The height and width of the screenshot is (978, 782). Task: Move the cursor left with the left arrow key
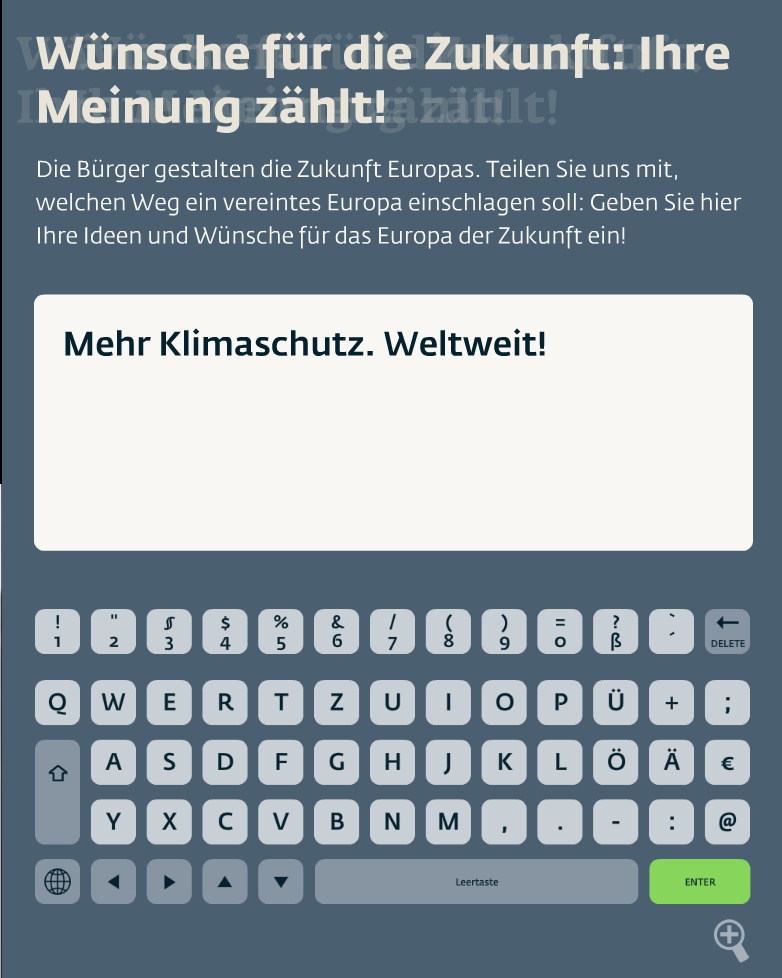113,881
